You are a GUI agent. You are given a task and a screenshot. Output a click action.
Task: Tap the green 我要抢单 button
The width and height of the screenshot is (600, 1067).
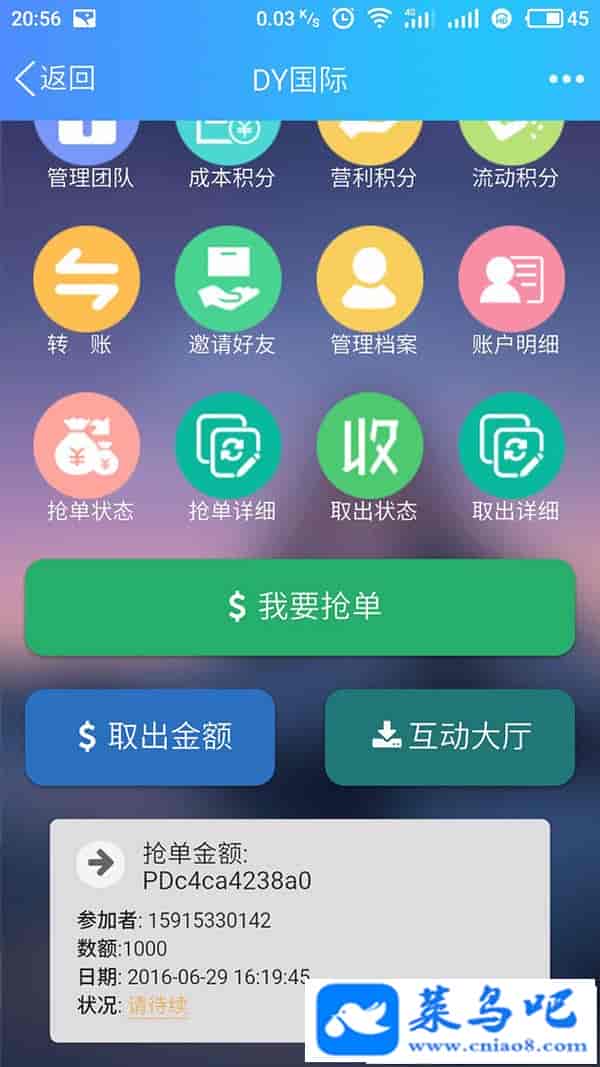point(300,607)
